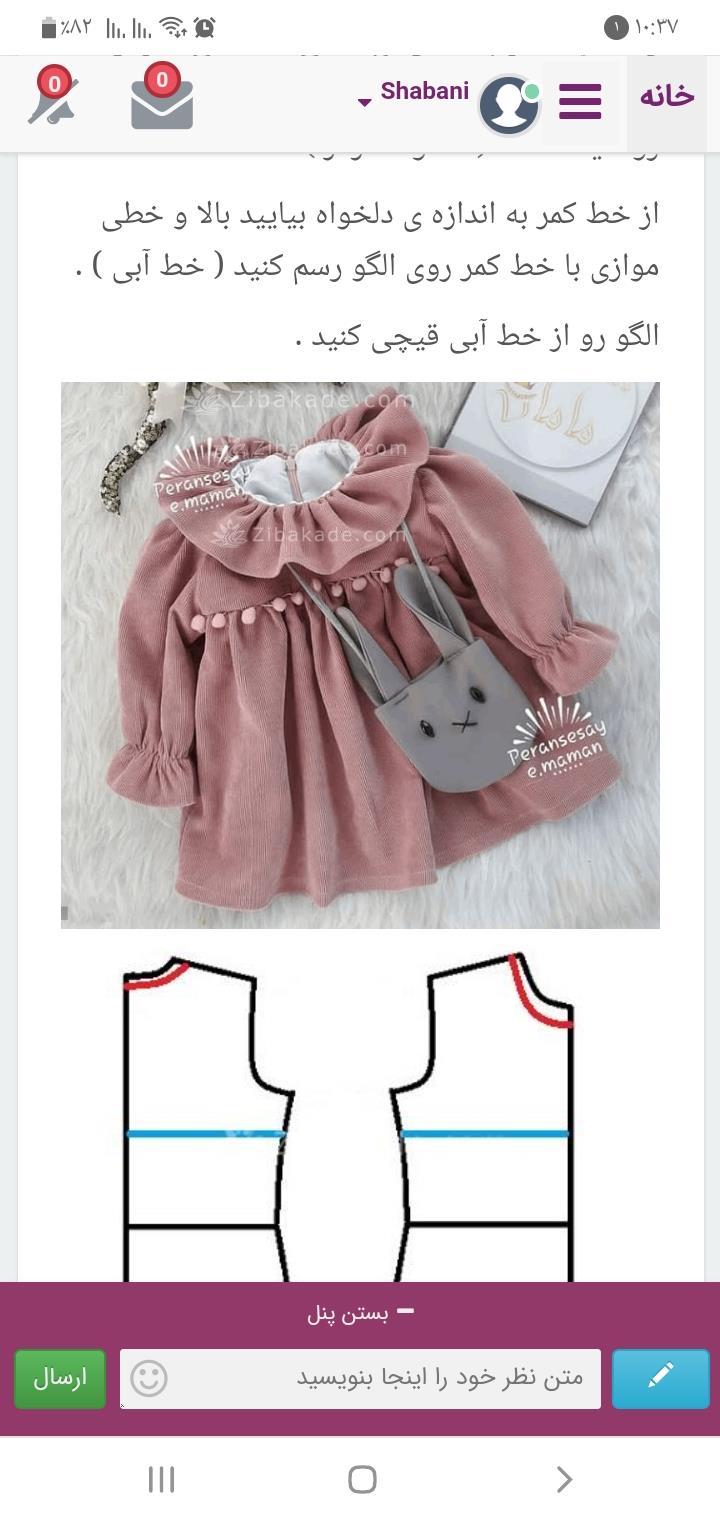The width and height of the screenshot is (720, 1520).
Task: Go to the system home screen
Action: [x=361, y=1479]
